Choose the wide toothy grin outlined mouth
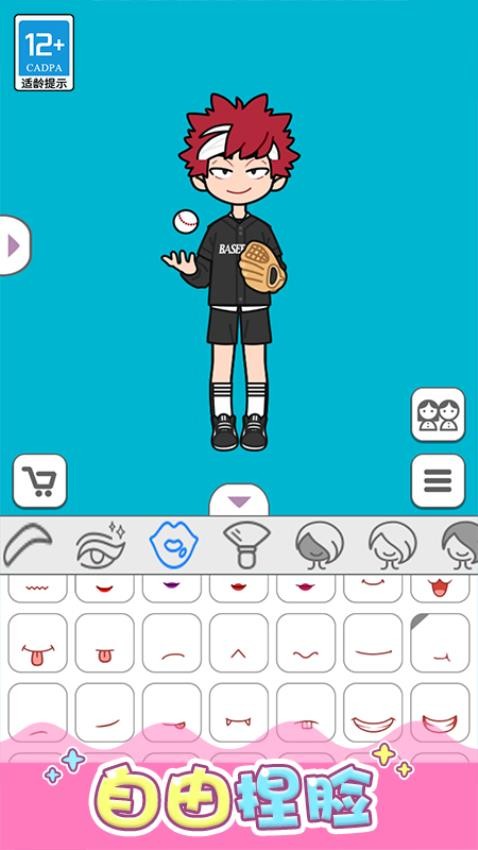Screen dimensions: 478x850 [x=373, y=712]
